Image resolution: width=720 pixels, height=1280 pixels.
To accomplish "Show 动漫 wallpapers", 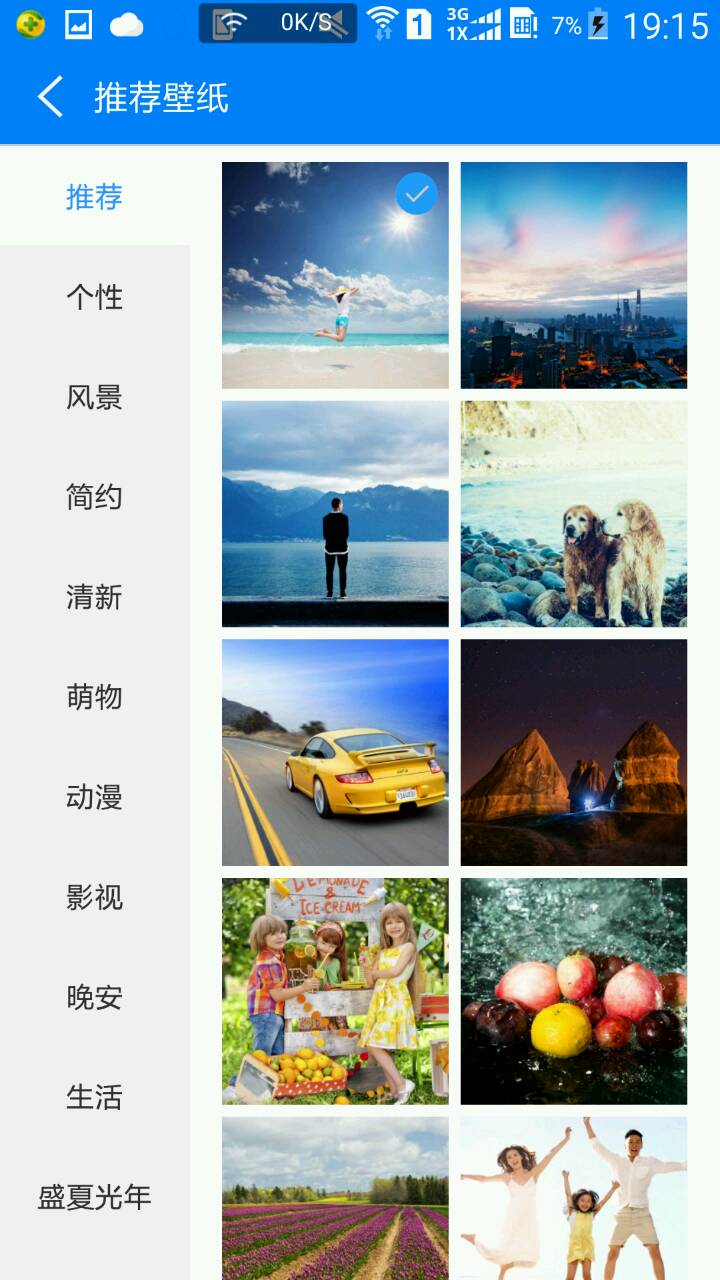I will tap(94, 797).
